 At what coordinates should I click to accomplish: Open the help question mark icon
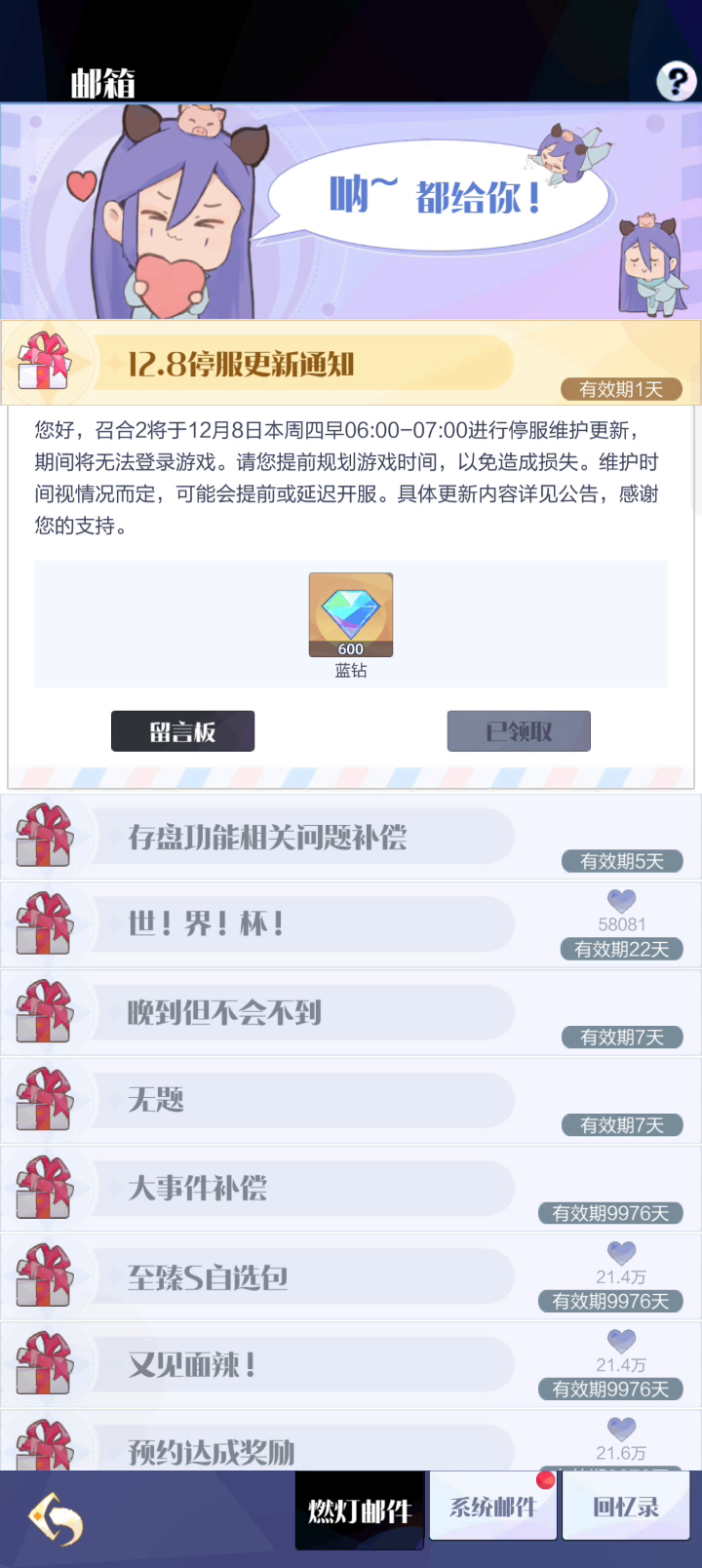point(676,82)
